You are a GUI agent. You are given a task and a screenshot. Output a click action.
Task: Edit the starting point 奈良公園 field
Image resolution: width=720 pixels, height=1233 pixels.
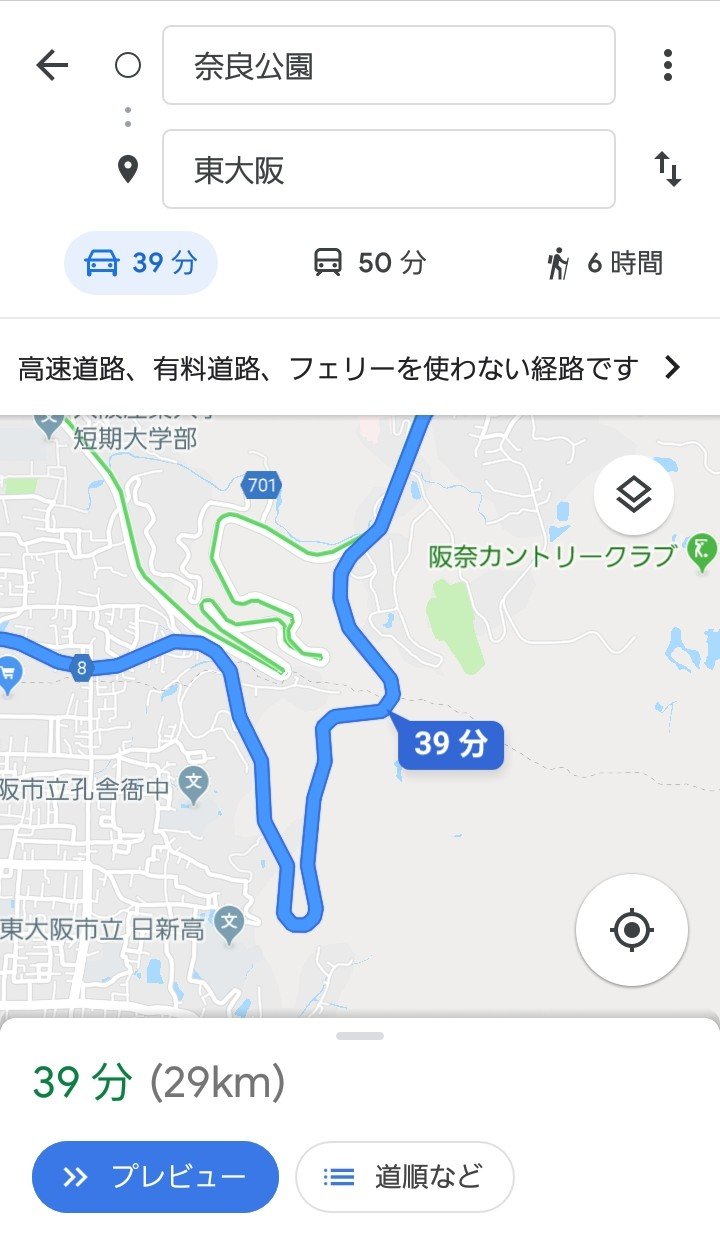coord(388,66)
